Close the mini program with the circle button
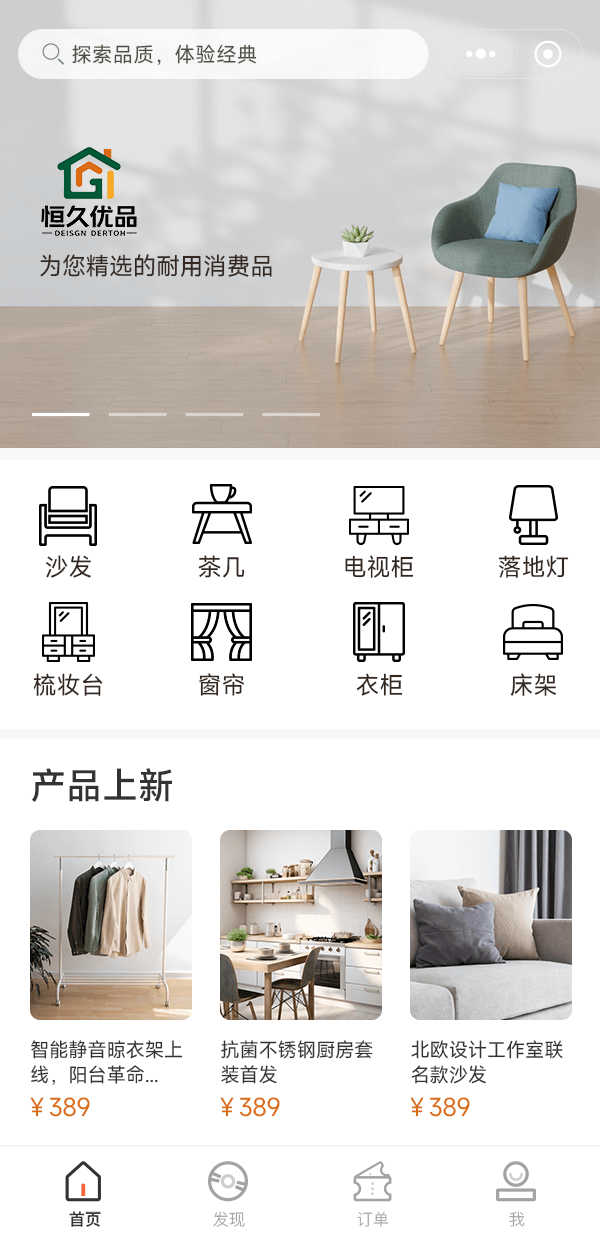Screen dimensions: 600x1240 pyautogui.click(x=548, y=54)
